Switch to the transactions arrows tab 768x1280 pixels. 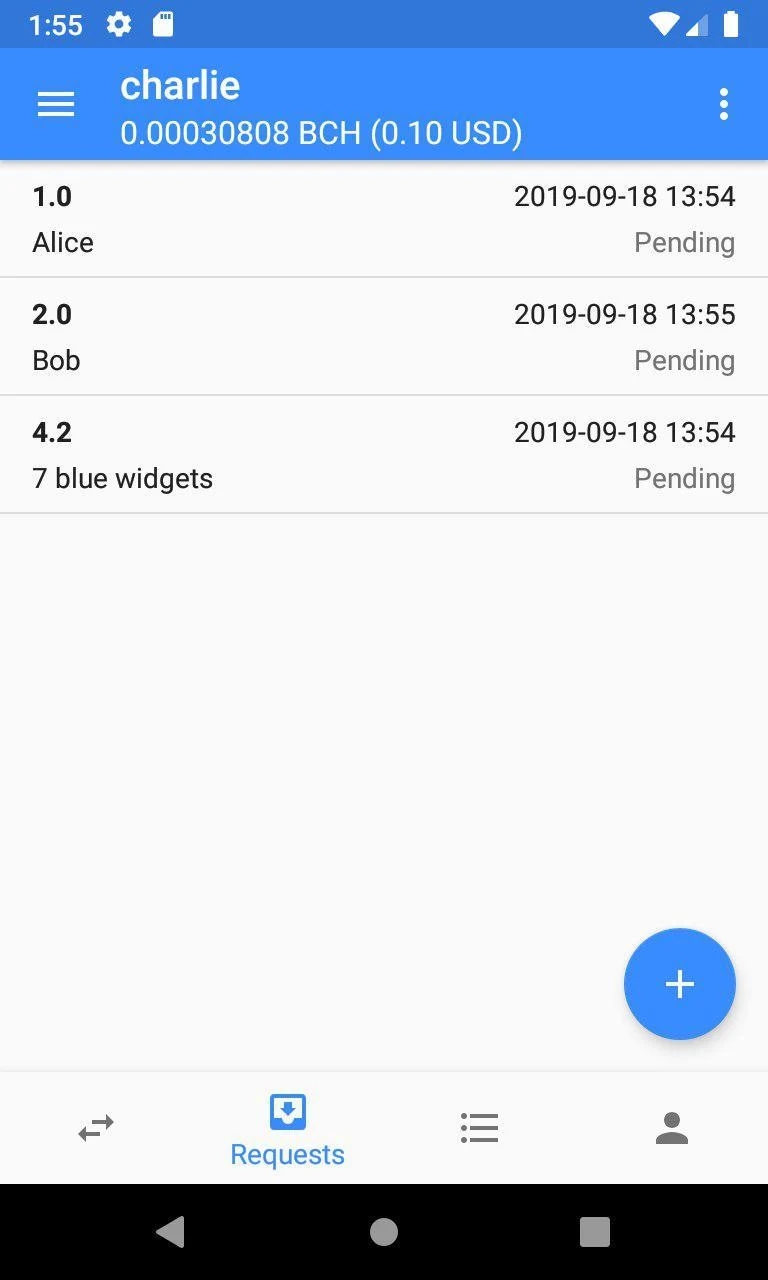[x=96, y=1128]
